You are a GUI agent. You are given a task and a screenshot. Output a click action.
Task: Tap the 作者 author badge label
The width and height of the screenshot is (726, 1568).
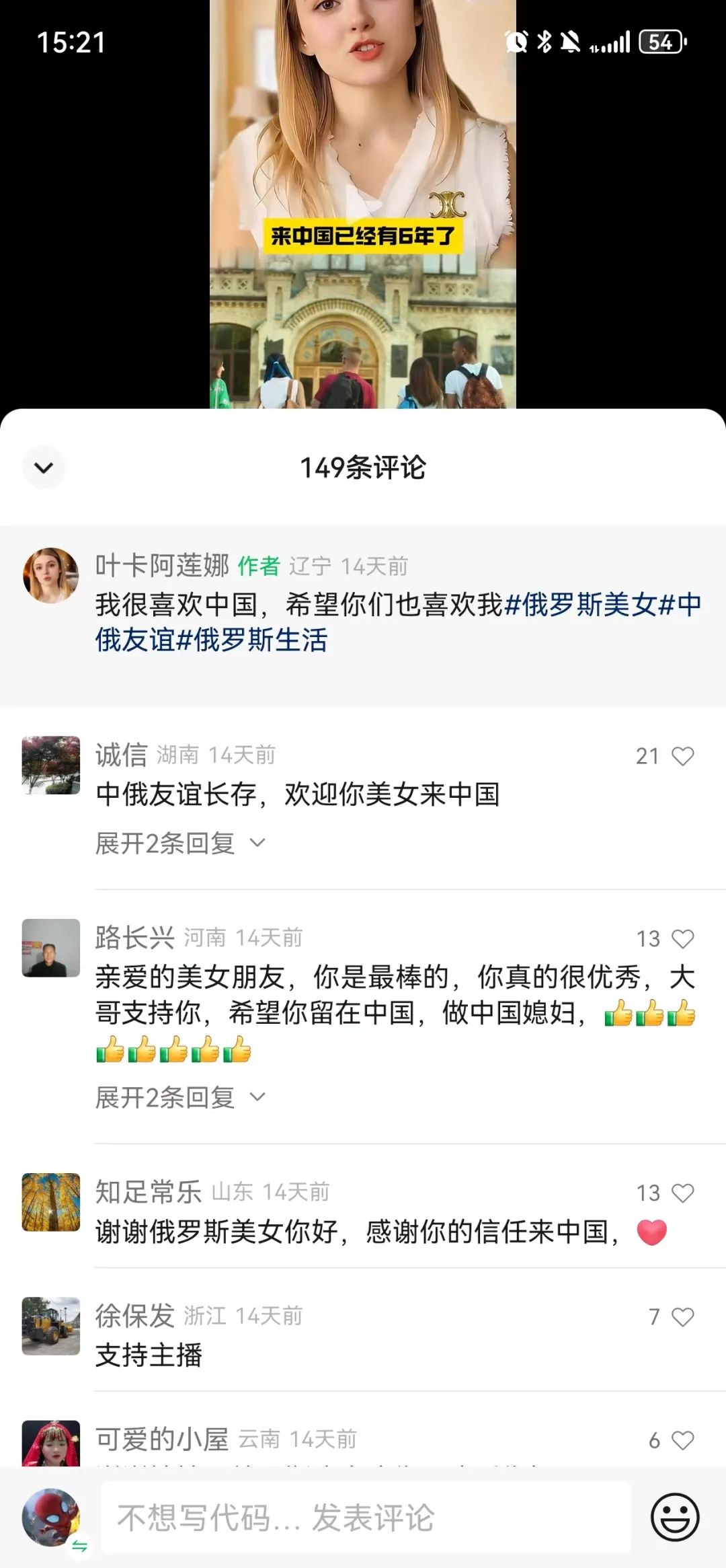(x=257, y=567)
